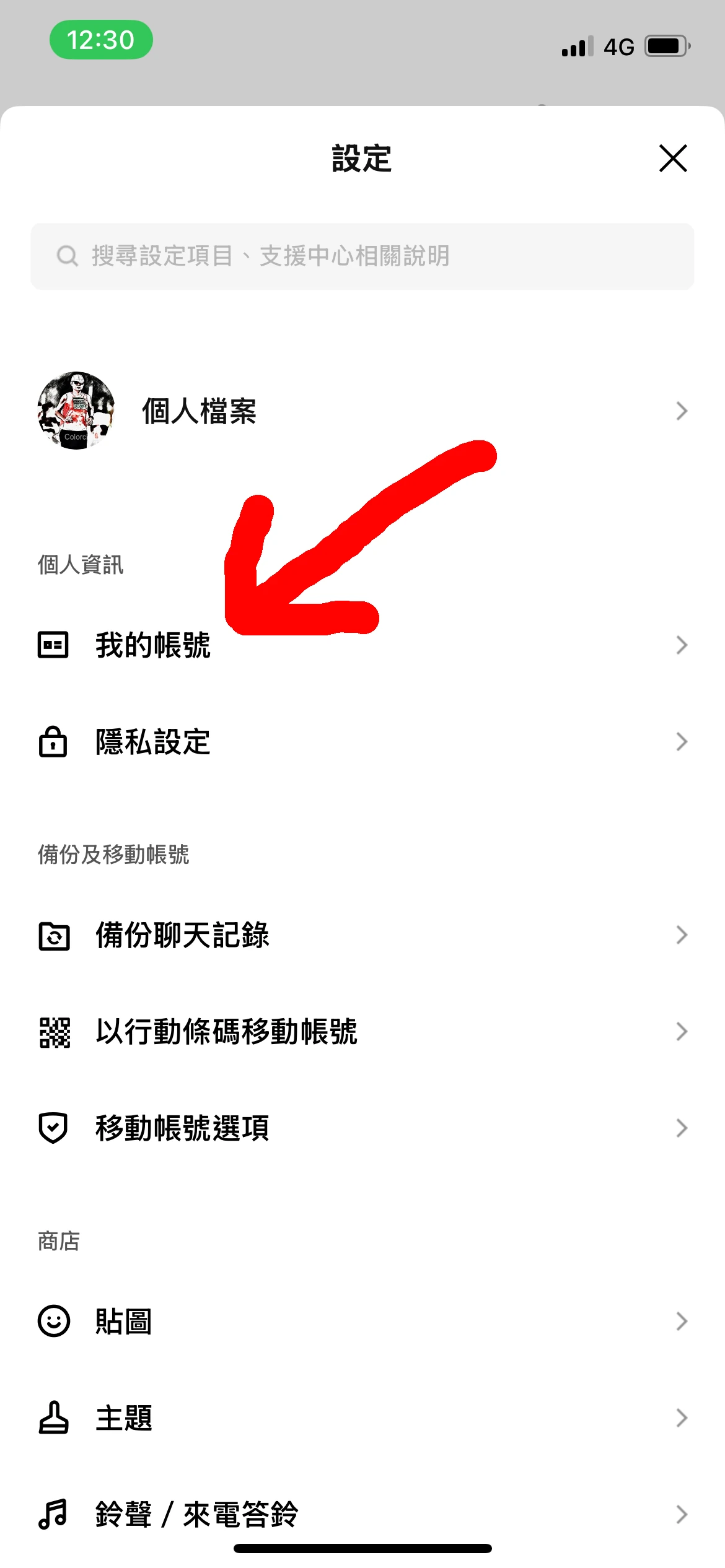The height and width of the screenshot is (1568, 725).
Task: Open 貼圖 sticker settings
Action: click(x=362, y=1322)
